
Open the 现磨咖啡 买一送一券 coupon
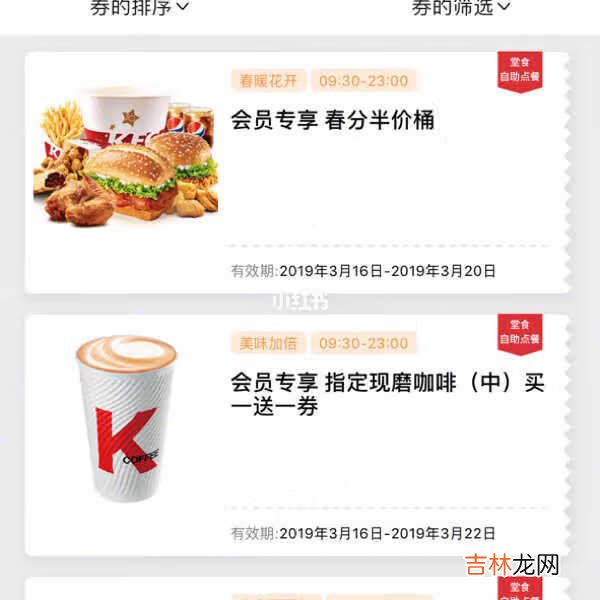point(387,395)
